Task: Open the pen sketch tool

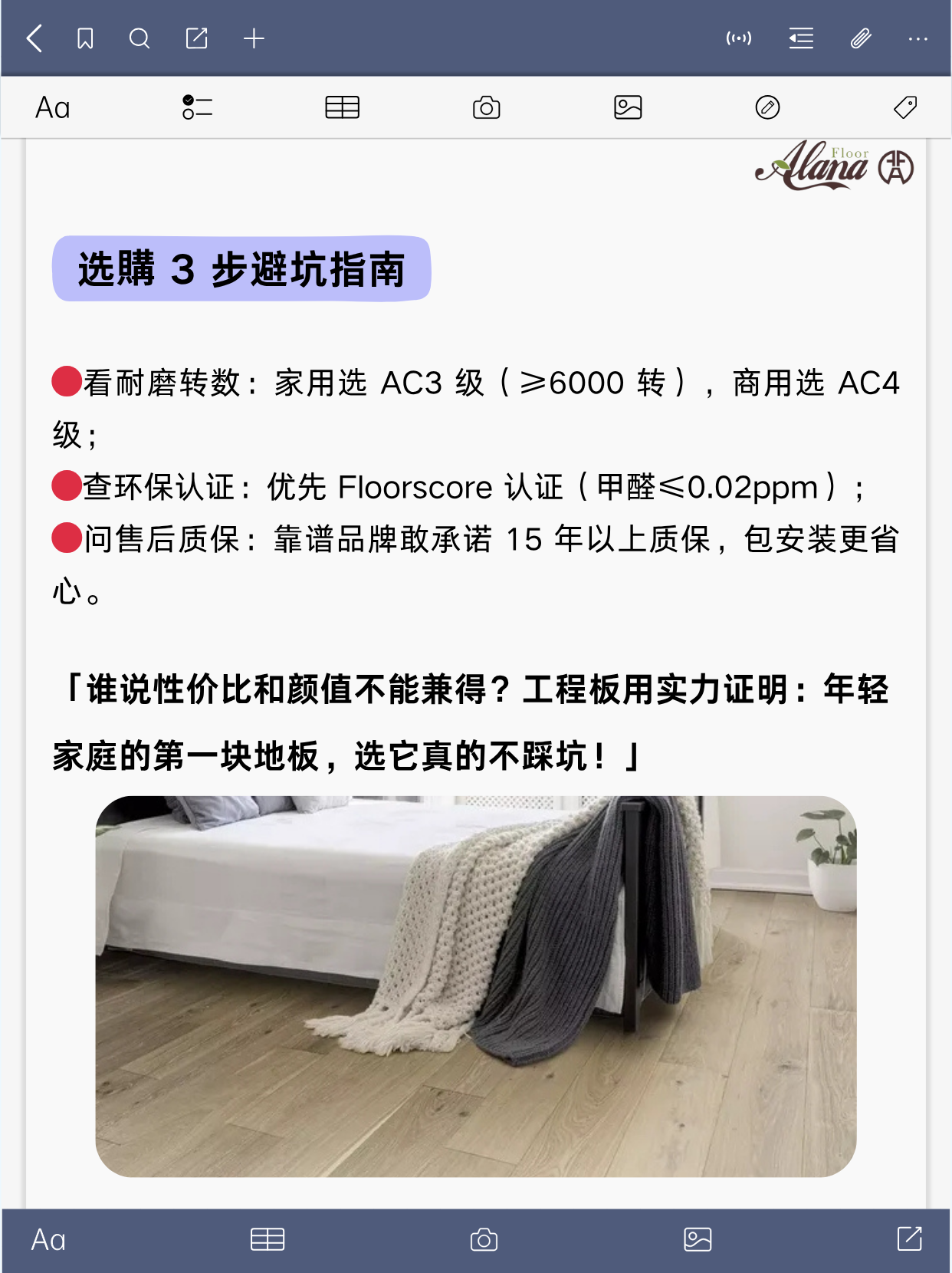Action: 767,107
